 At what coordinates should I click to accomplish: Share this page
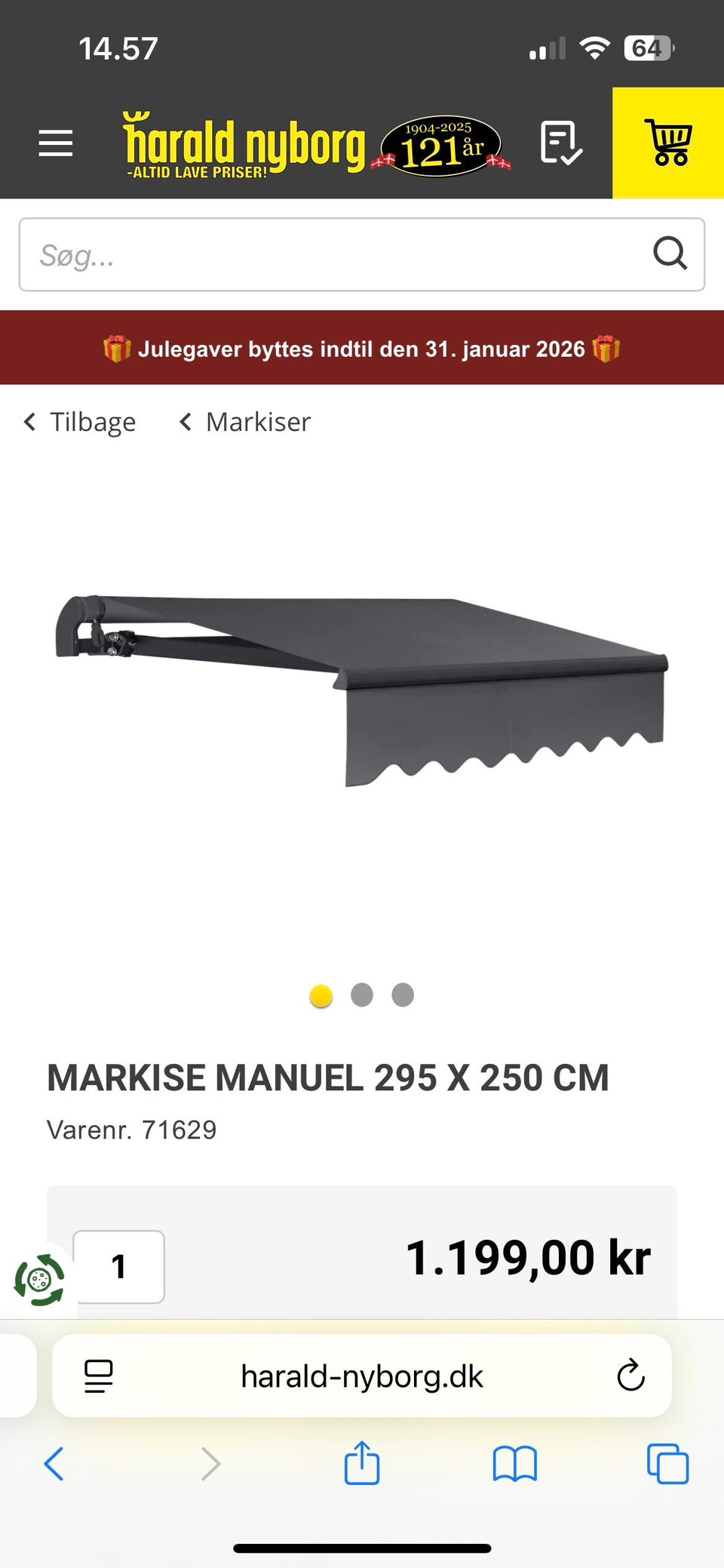362,1463
